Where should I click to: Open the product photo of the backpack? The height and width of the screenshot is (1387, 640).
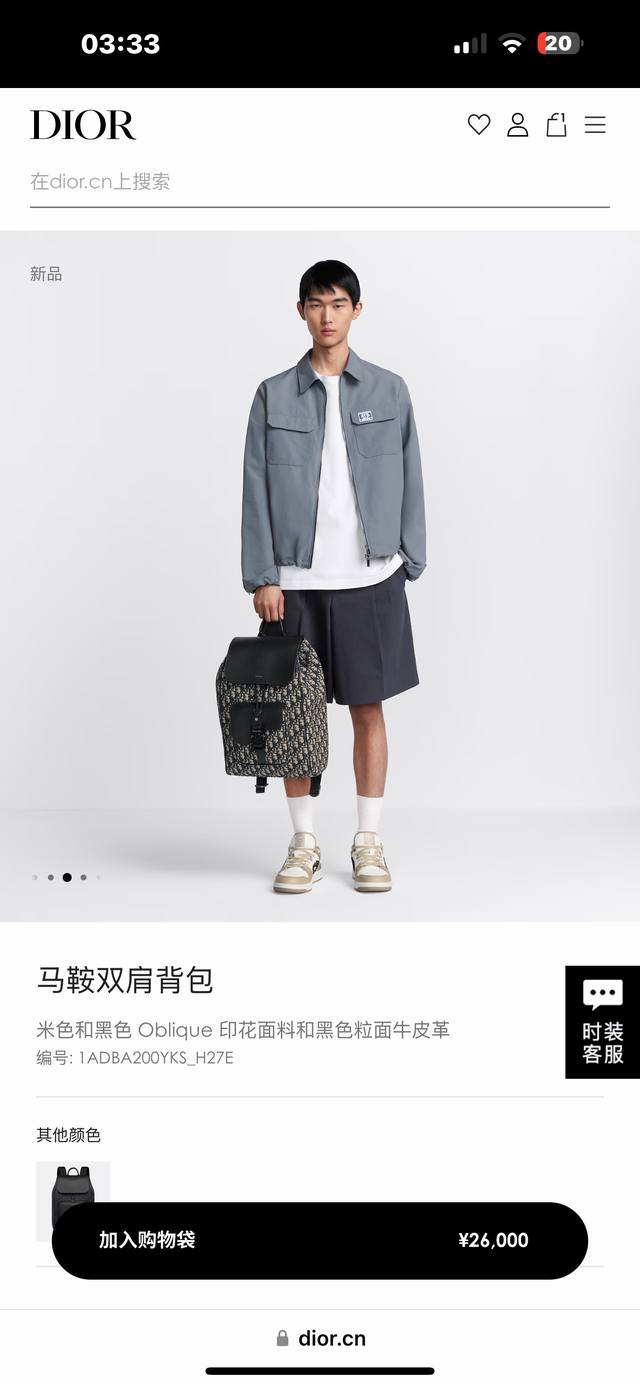[320, 575]
